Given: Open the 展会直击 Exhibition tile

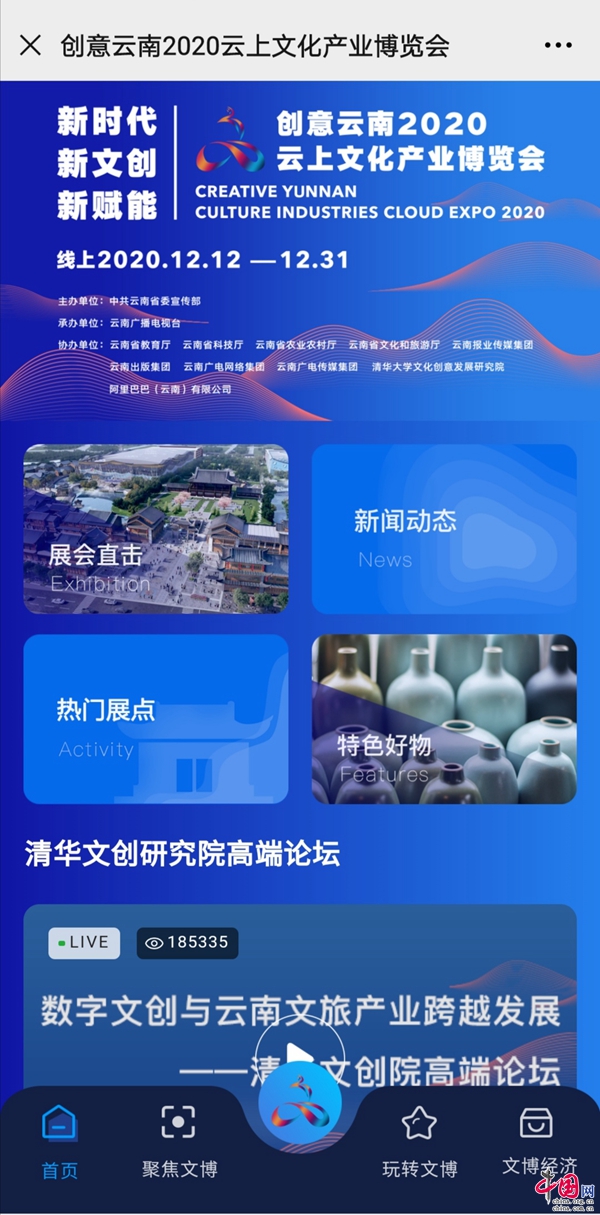Looking at the screenshot, I should click(156, 529).
